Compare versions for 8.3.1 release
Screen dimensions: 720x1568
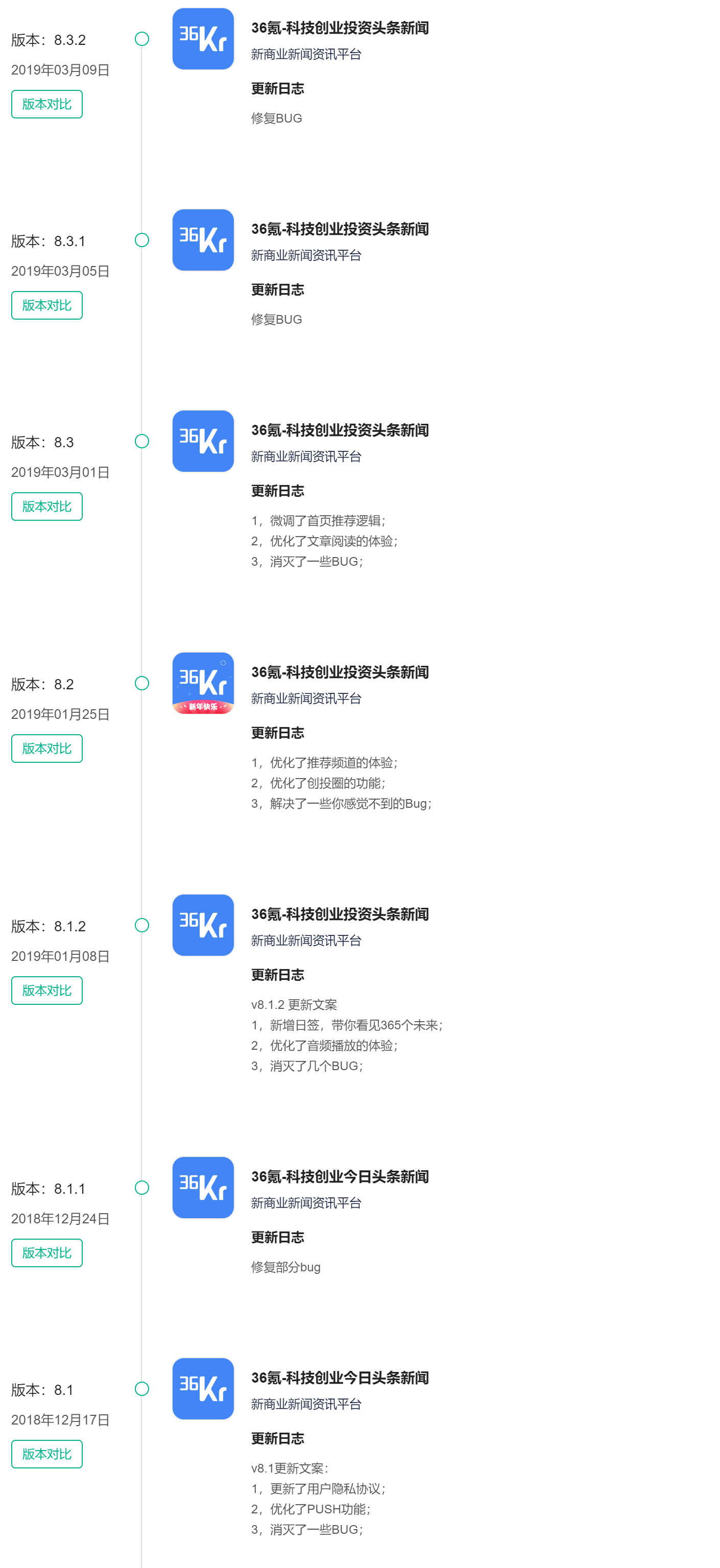pos(47,305)
